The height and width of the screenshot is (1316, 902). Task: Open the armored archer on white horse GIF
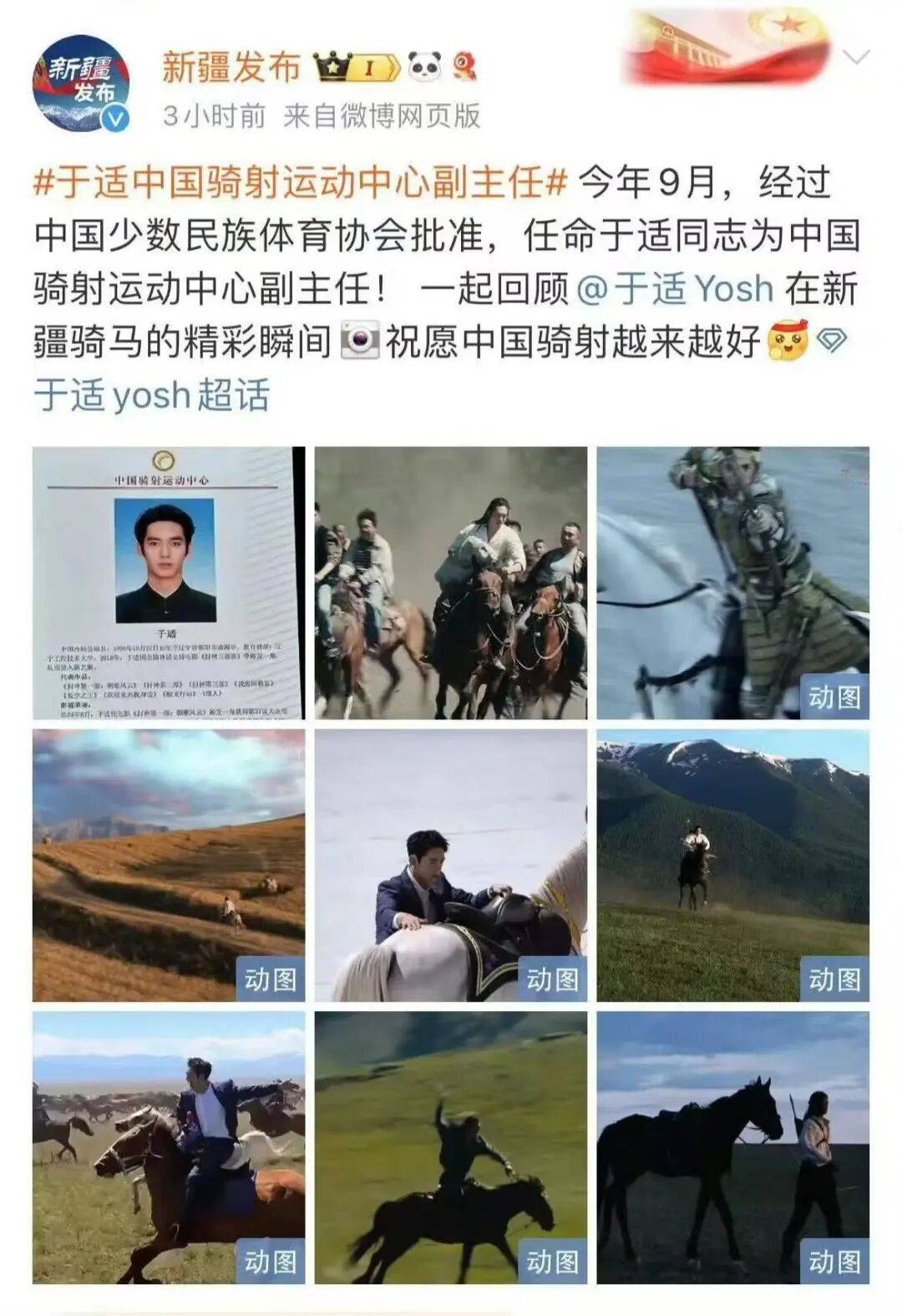tap(732, 583)
